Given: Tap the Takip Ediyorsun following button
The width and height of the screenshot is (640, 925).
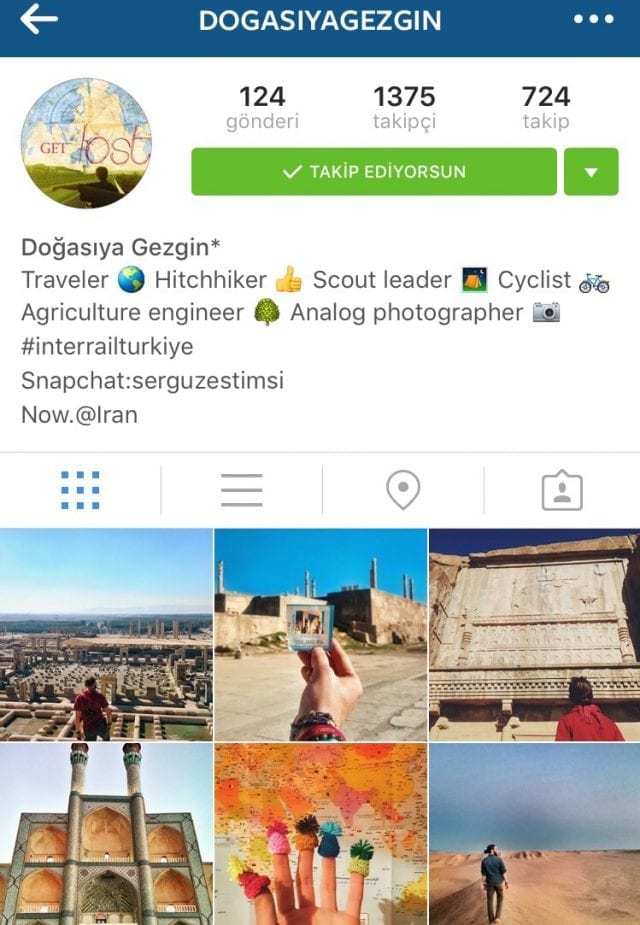Looking at the screenshot, I should click(x=374, y=172).
